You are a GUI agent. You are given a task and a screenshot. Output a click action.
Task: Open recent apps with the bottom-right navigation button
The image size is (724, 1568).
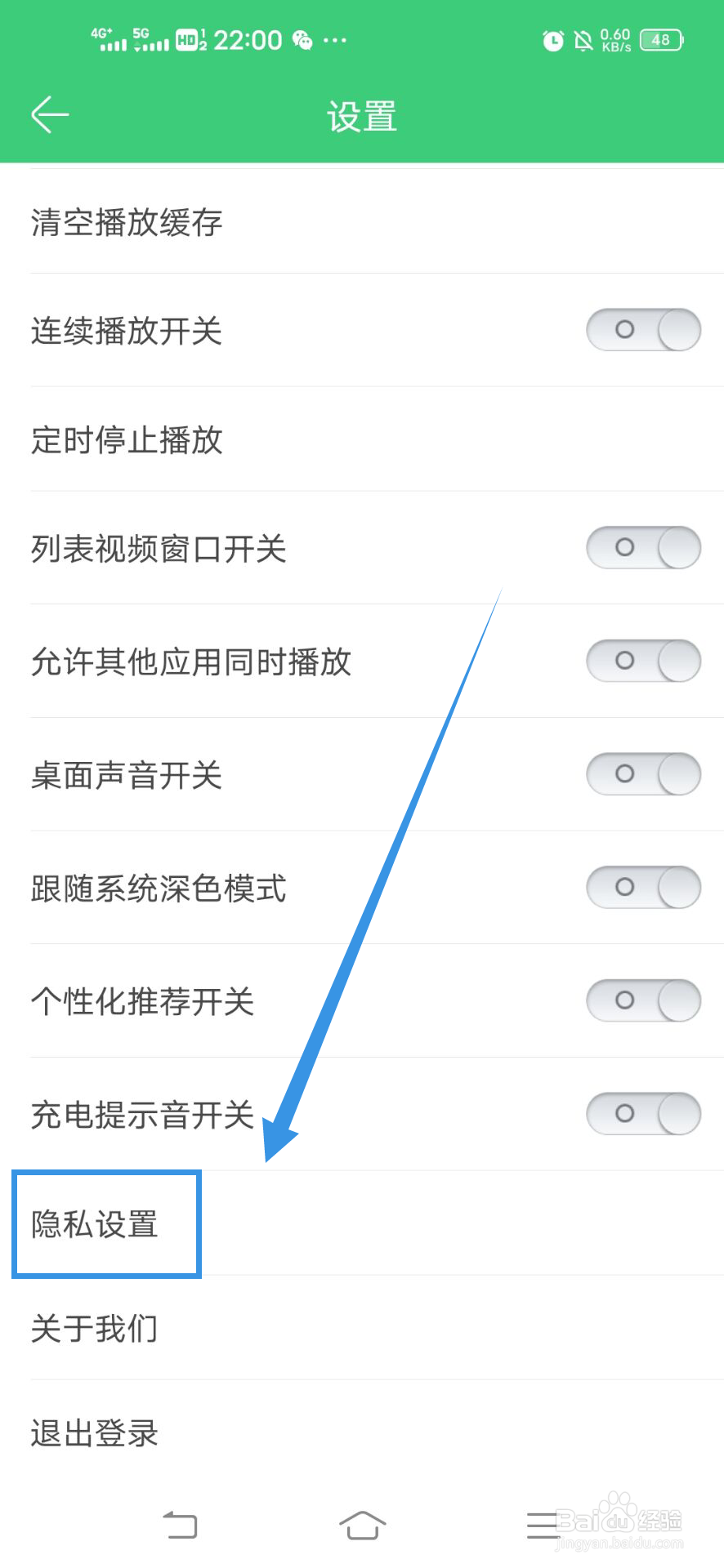coord(542,1524)
